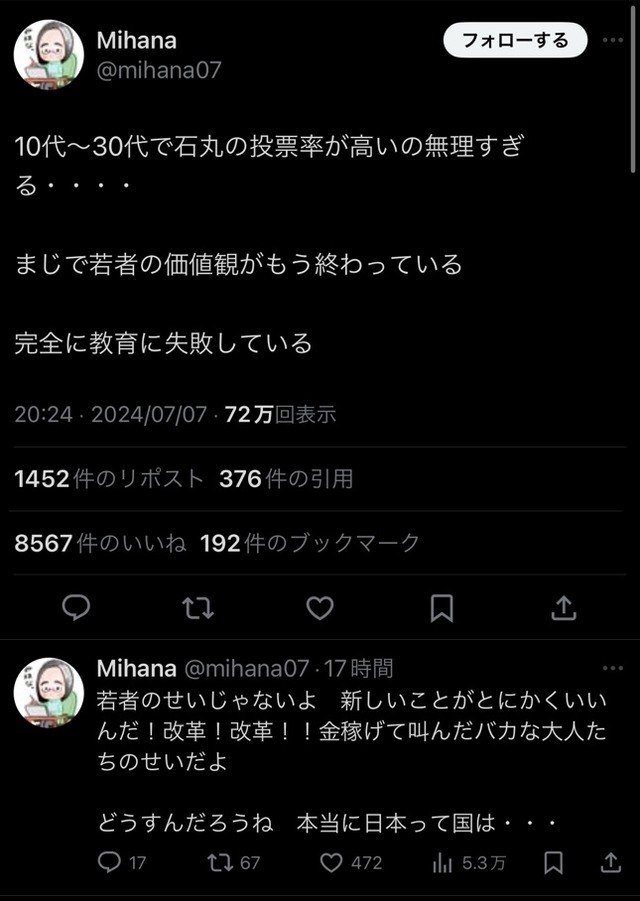The height and width of the screenshot is (901, 640).
Task: Open @mihana07 profile from the header
Action: [x=158, y=70]
